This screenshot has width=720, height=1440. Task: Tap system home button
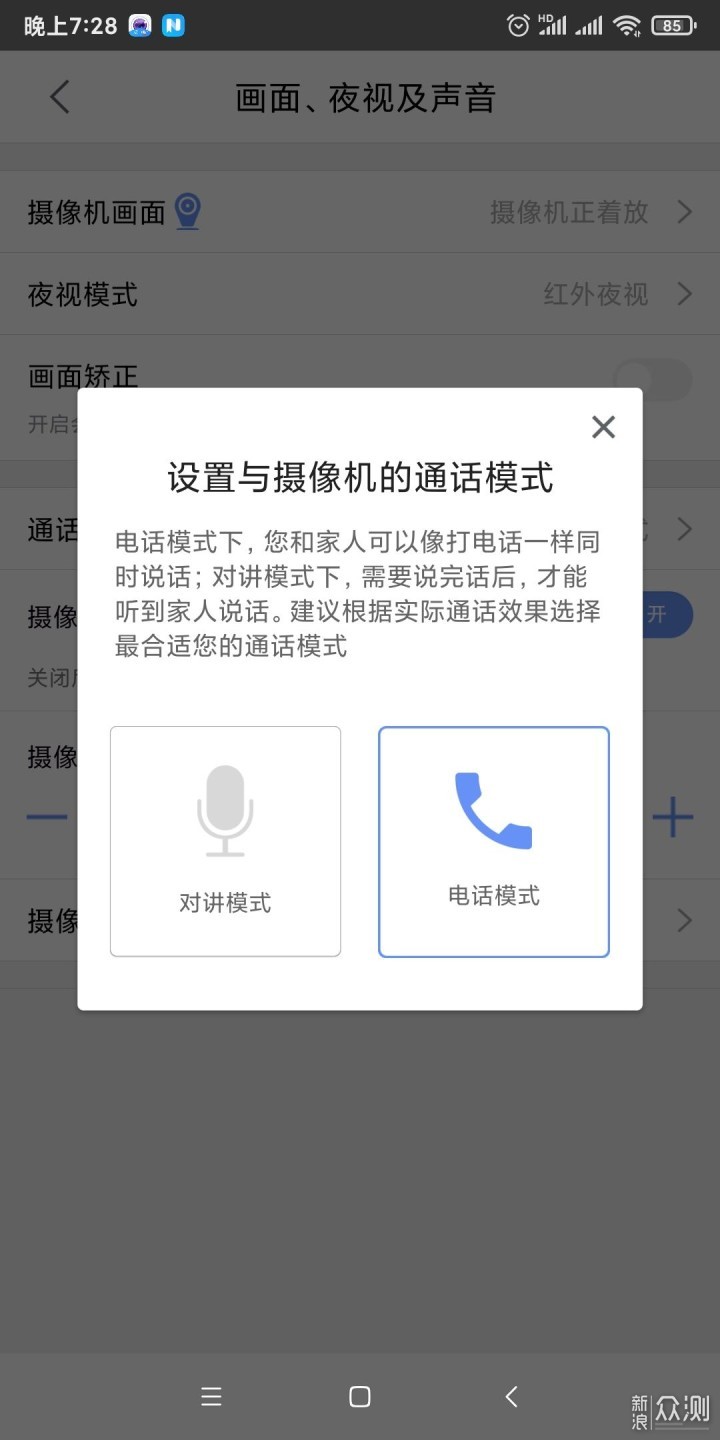pos(360,1397)
